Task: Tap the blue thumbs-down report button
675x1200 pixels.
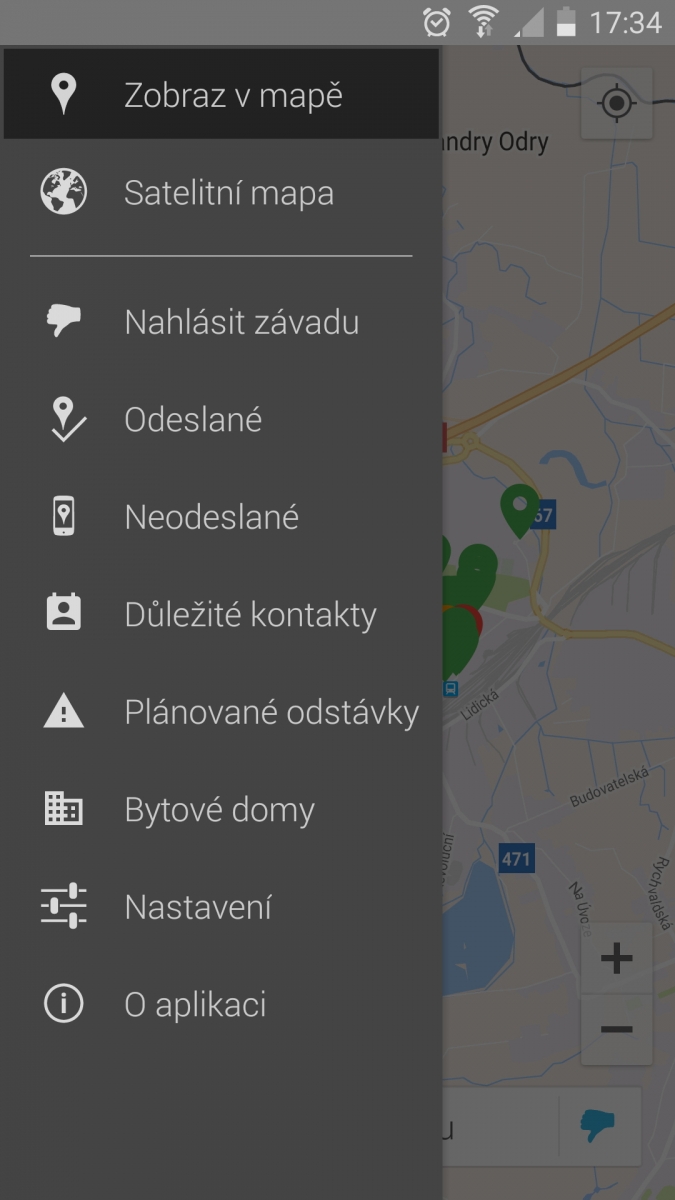Action: 599,1127
